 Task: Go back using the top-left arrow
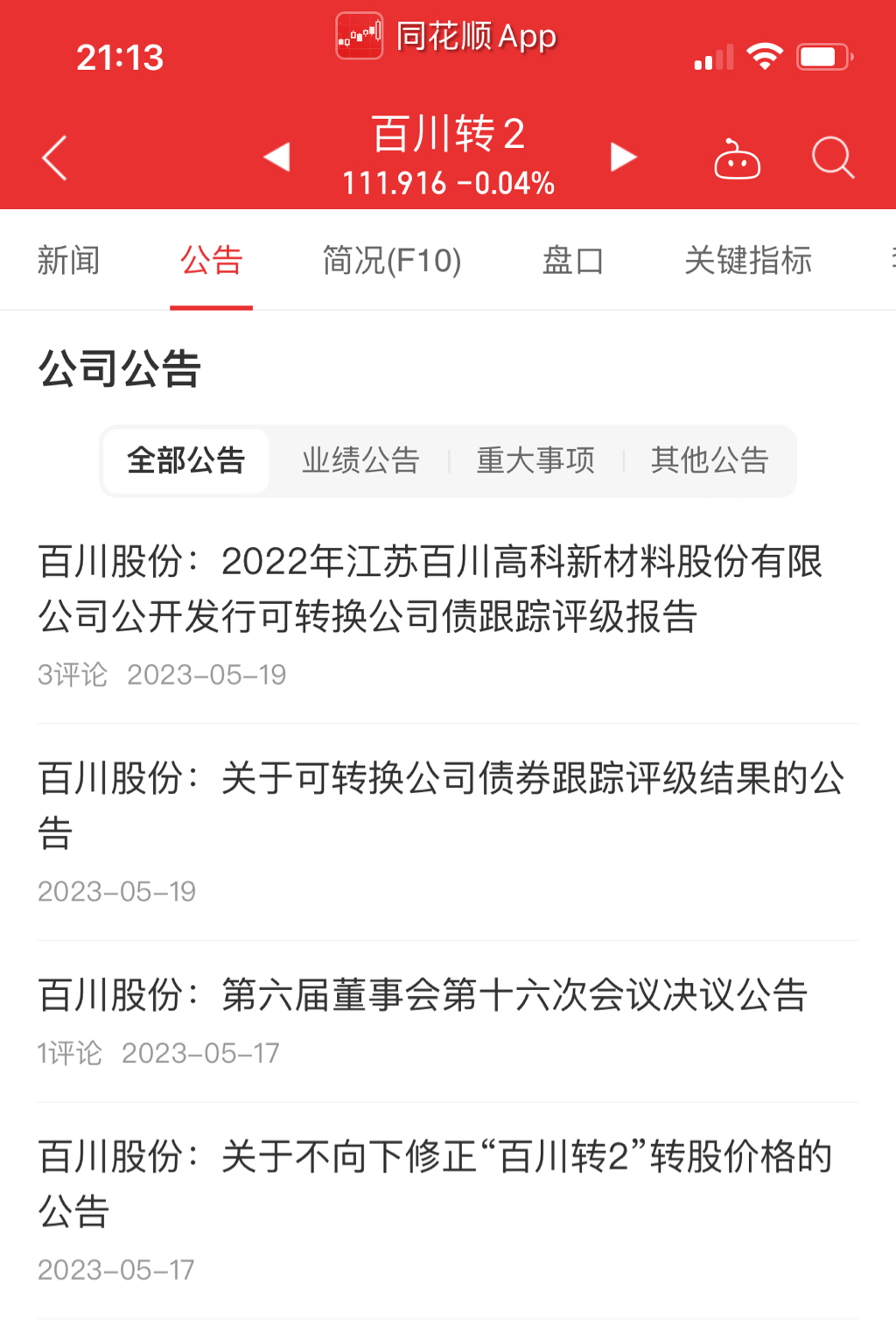tap(55, 158)
